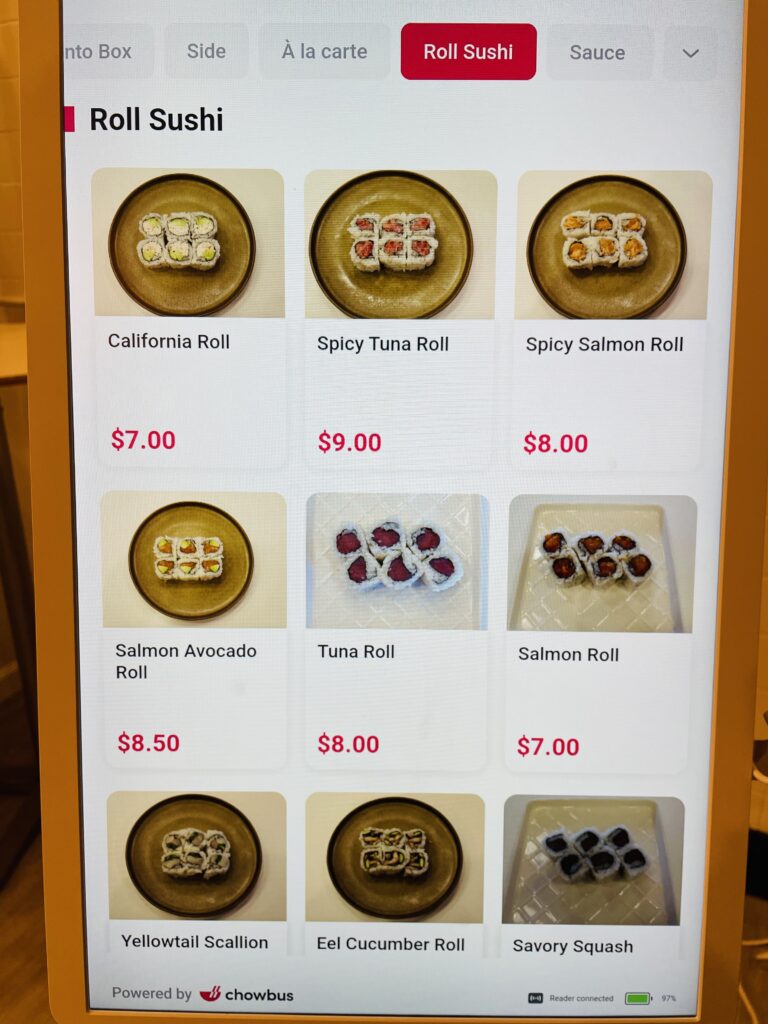Screen dimensions: 768x1024
Task: Switch to the Sauce category tab
Action: [x=597, y=53]
